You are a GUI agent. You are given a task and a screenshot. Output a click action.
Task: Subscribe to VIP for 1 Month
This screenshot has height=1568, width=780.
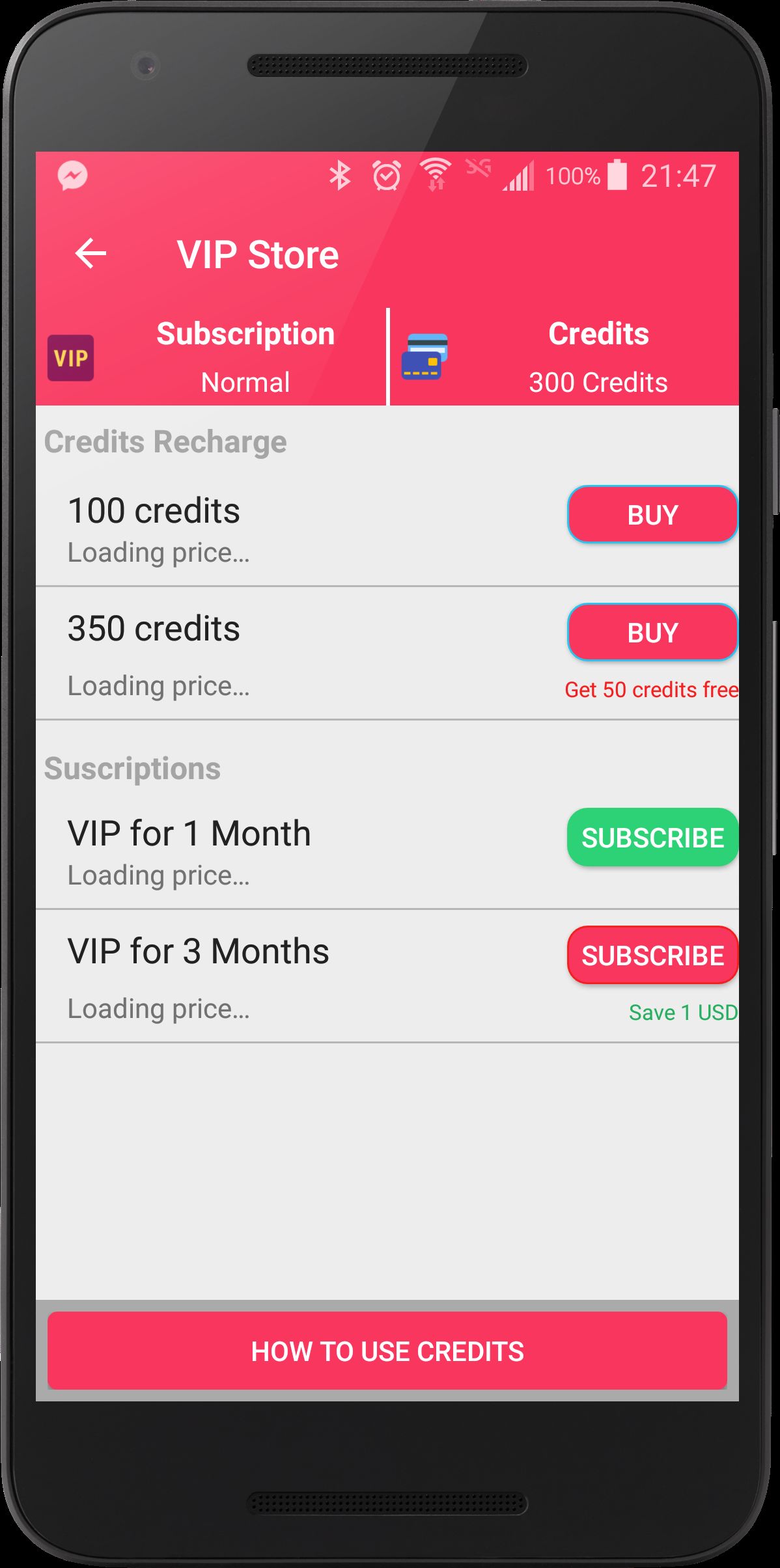pyautogui.click(x=652, y=837)
